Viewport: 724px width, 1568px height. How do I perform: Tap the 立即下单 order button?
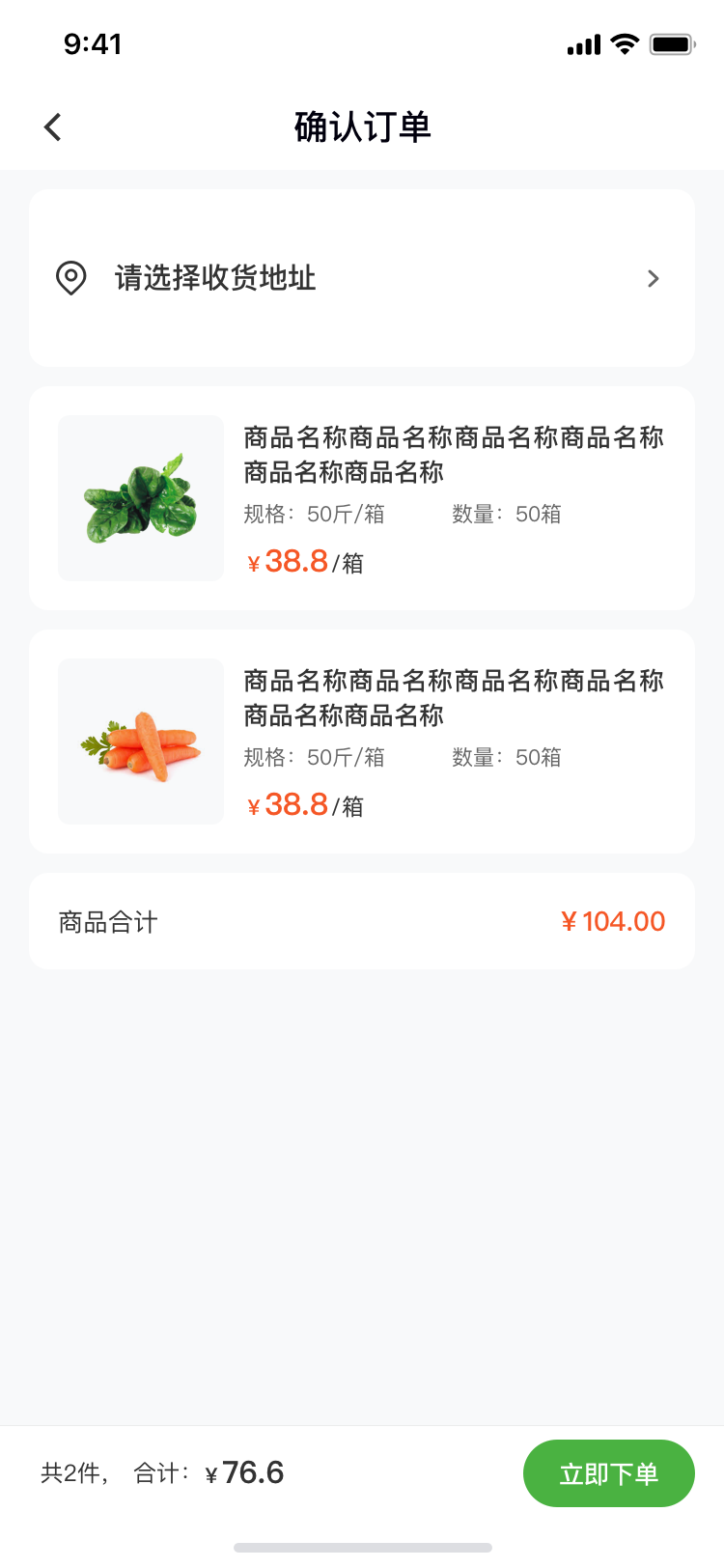coord(608,1472)
